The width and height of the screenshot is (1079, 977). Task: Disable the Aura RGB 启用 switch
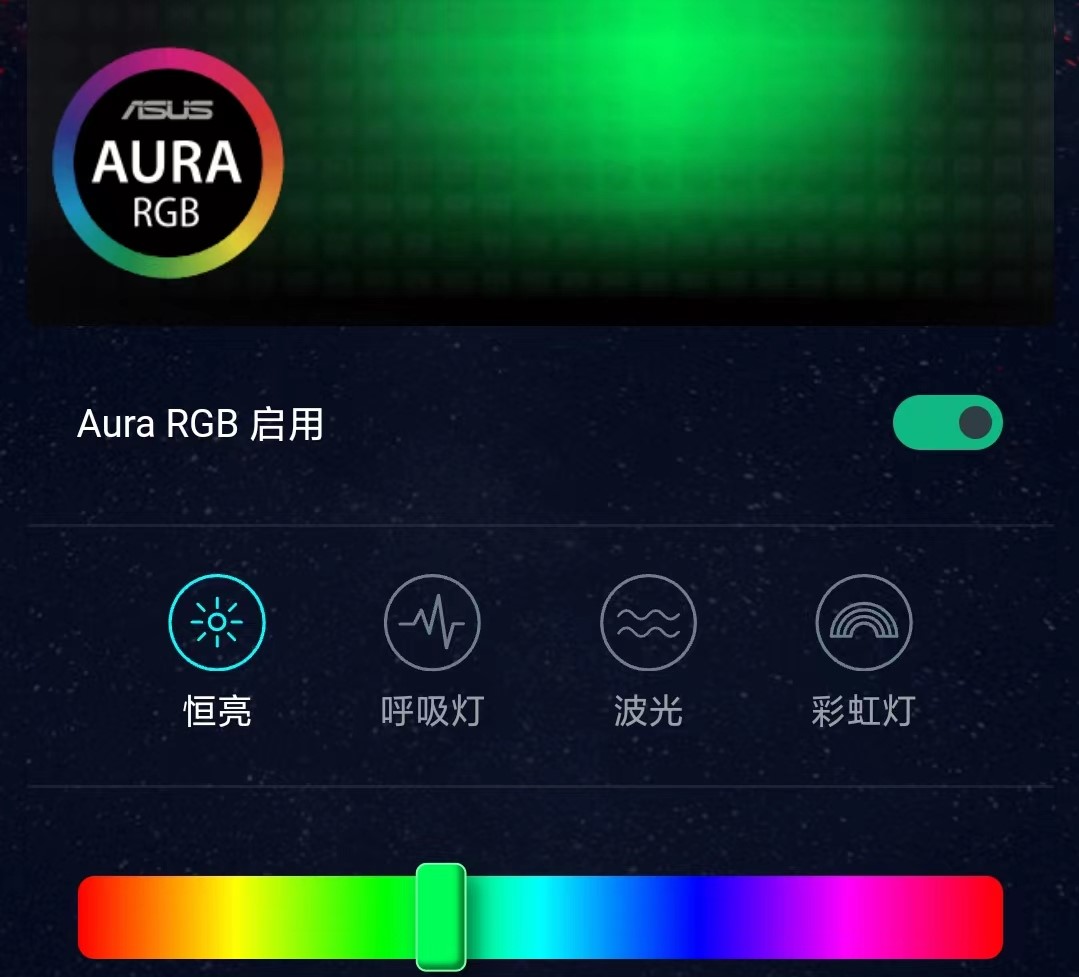(x=947, y=423)
